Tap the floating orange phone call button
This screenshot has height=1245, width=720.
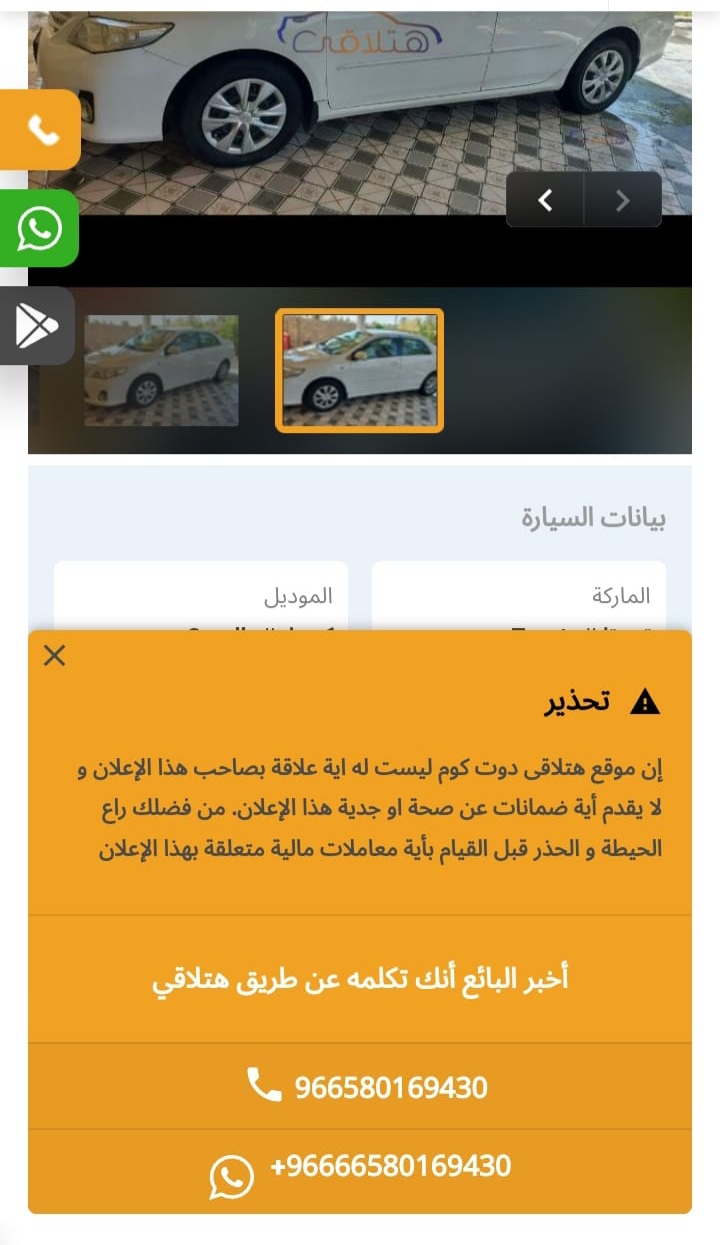click(x=39, y=130)
